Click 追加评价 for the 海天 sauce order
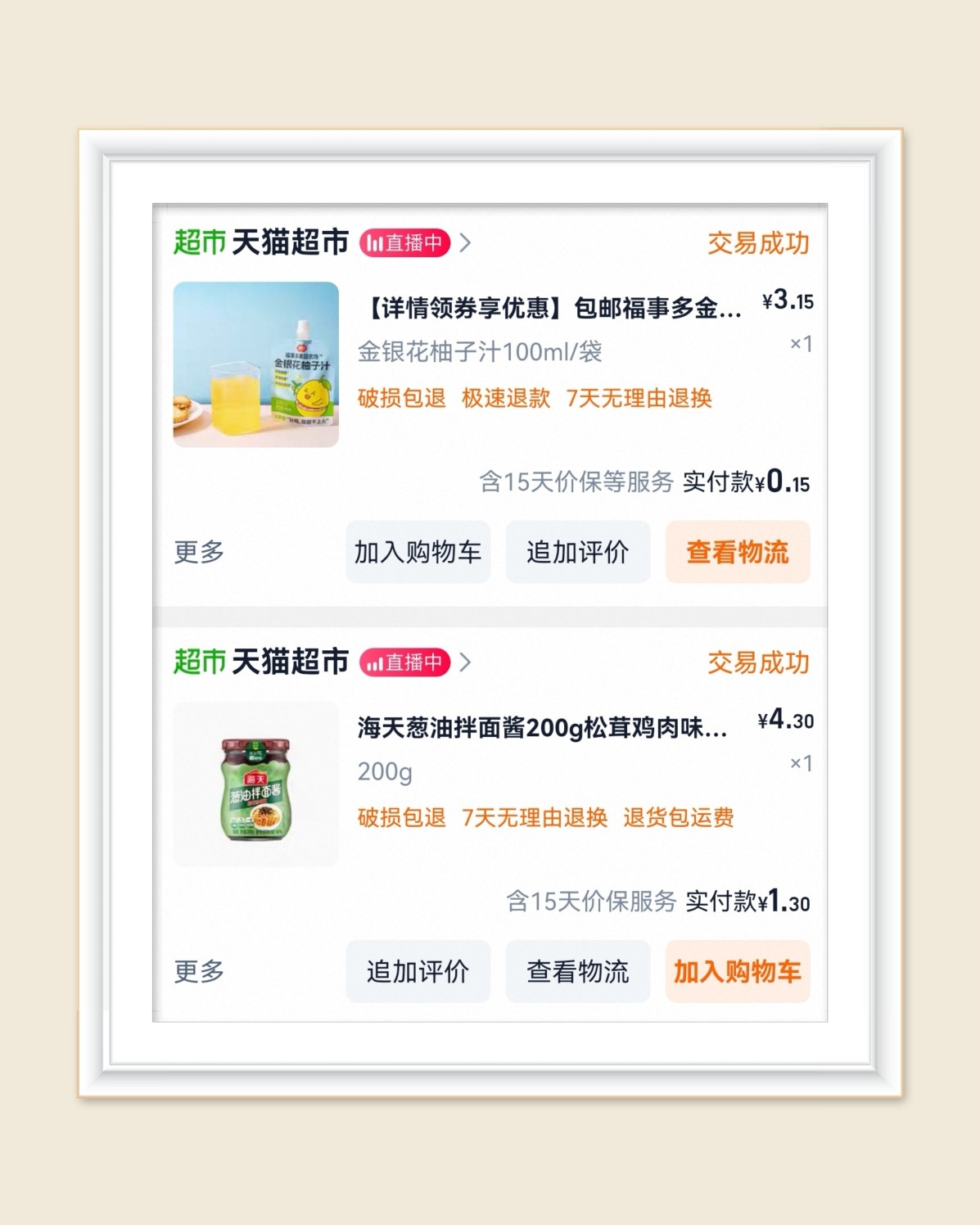Viewport: 980px width, 1225px height. pyautogui.click(x=418, y=972)
